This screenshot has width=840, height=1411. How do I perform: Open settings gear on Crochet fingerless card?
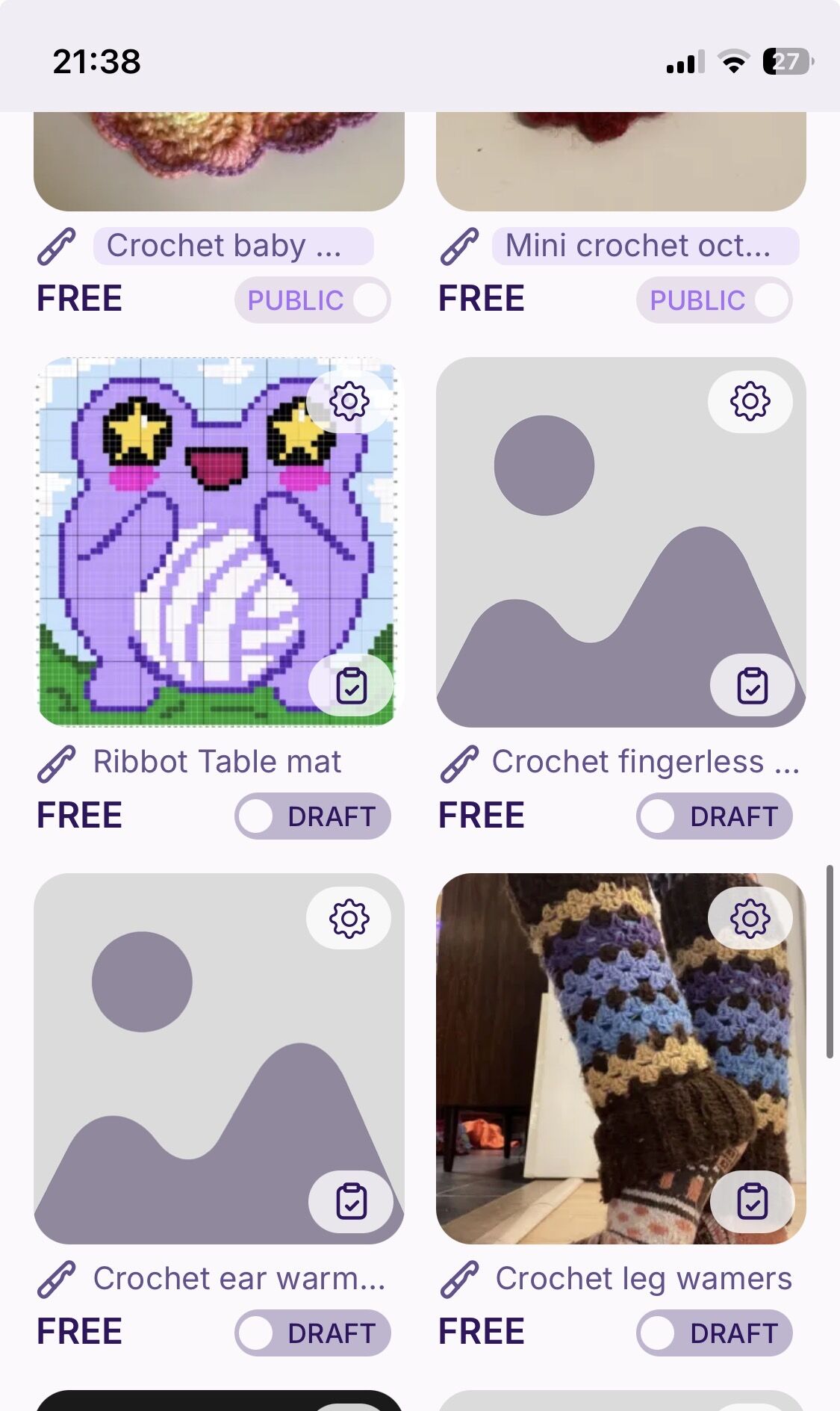click(x=750, y=401)
